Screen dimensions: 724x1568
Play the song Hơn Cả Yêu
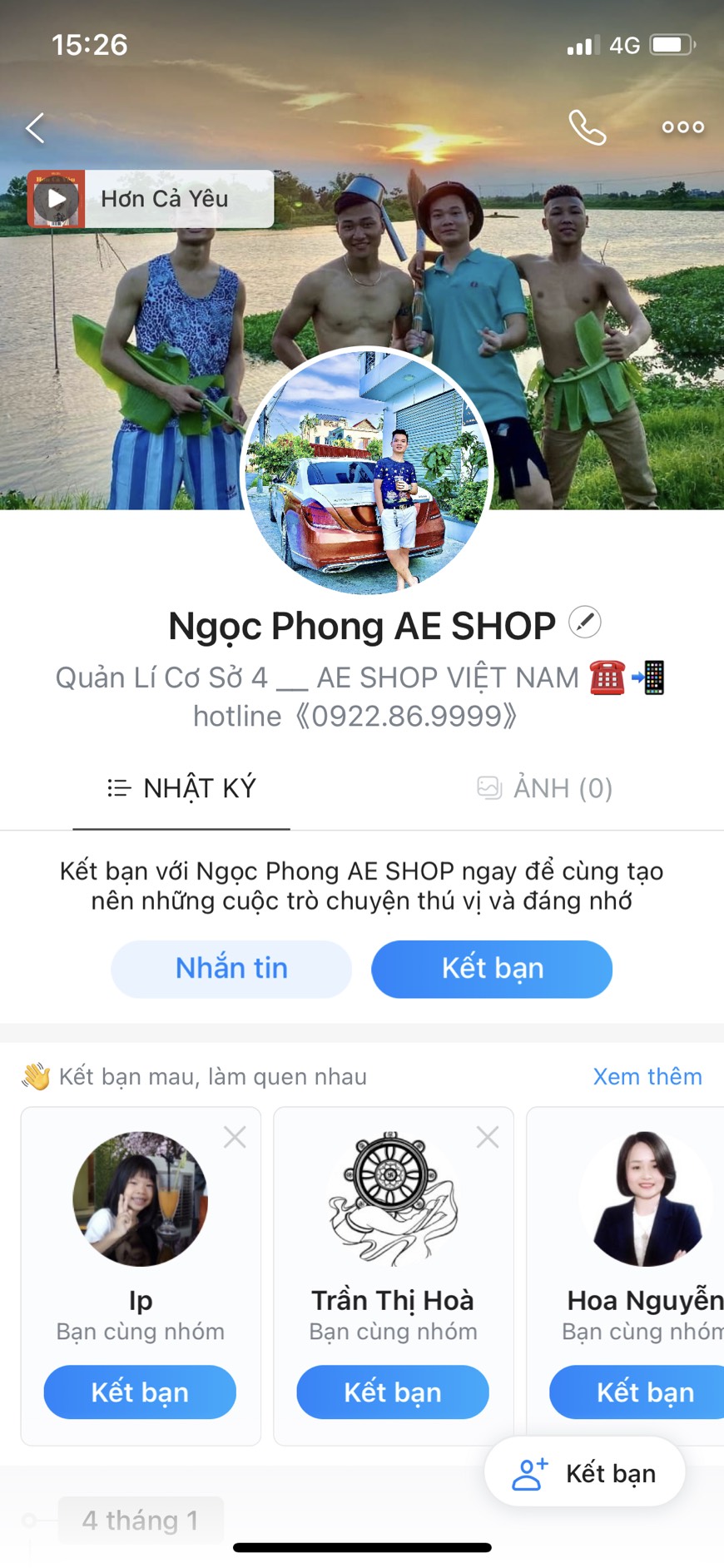click(x=57, y=199)
